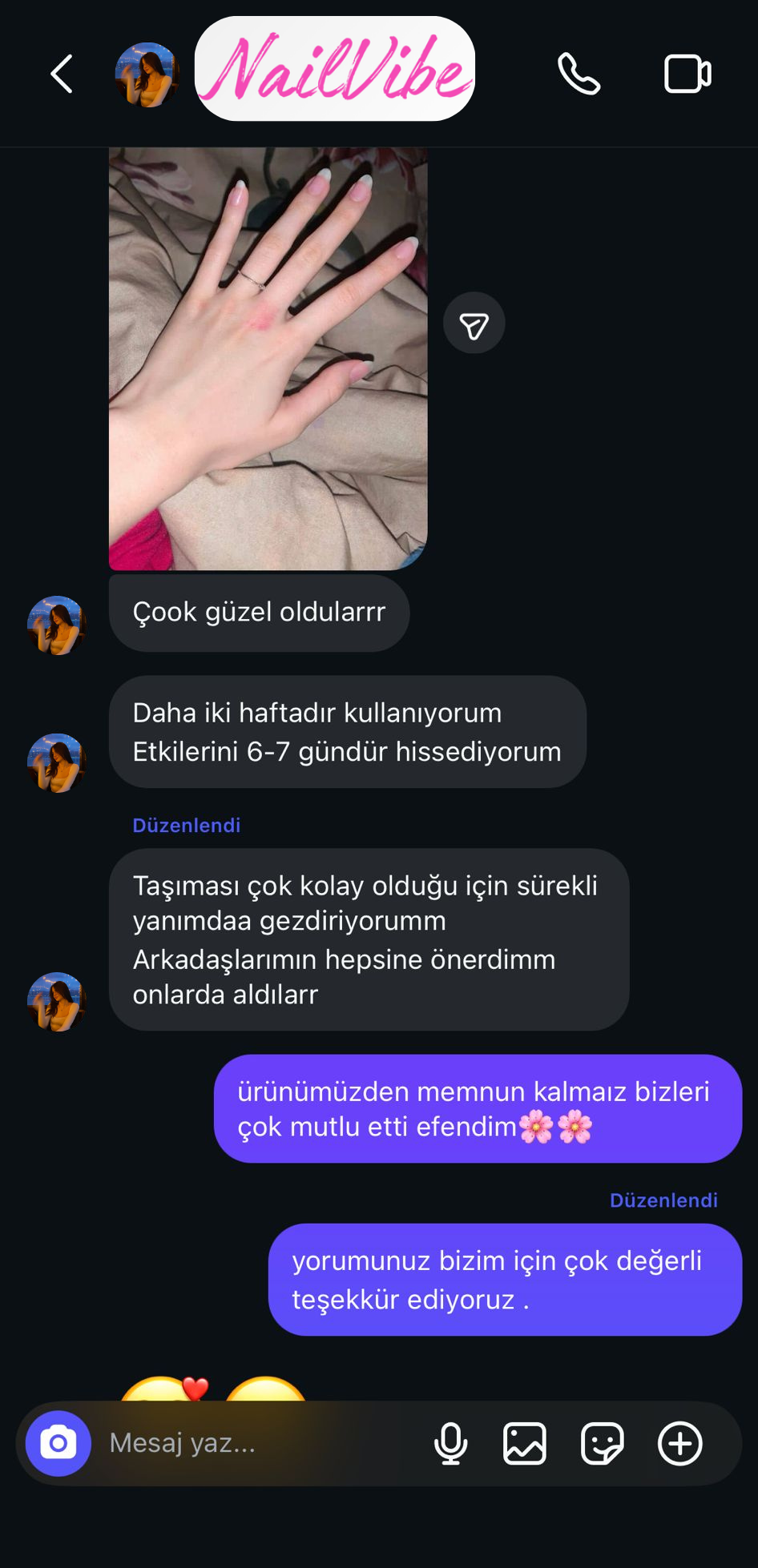The width and height of the screenshot is (758, 1568).
Task: Start a voice call with this contact
Action: [x=579, y=74]
